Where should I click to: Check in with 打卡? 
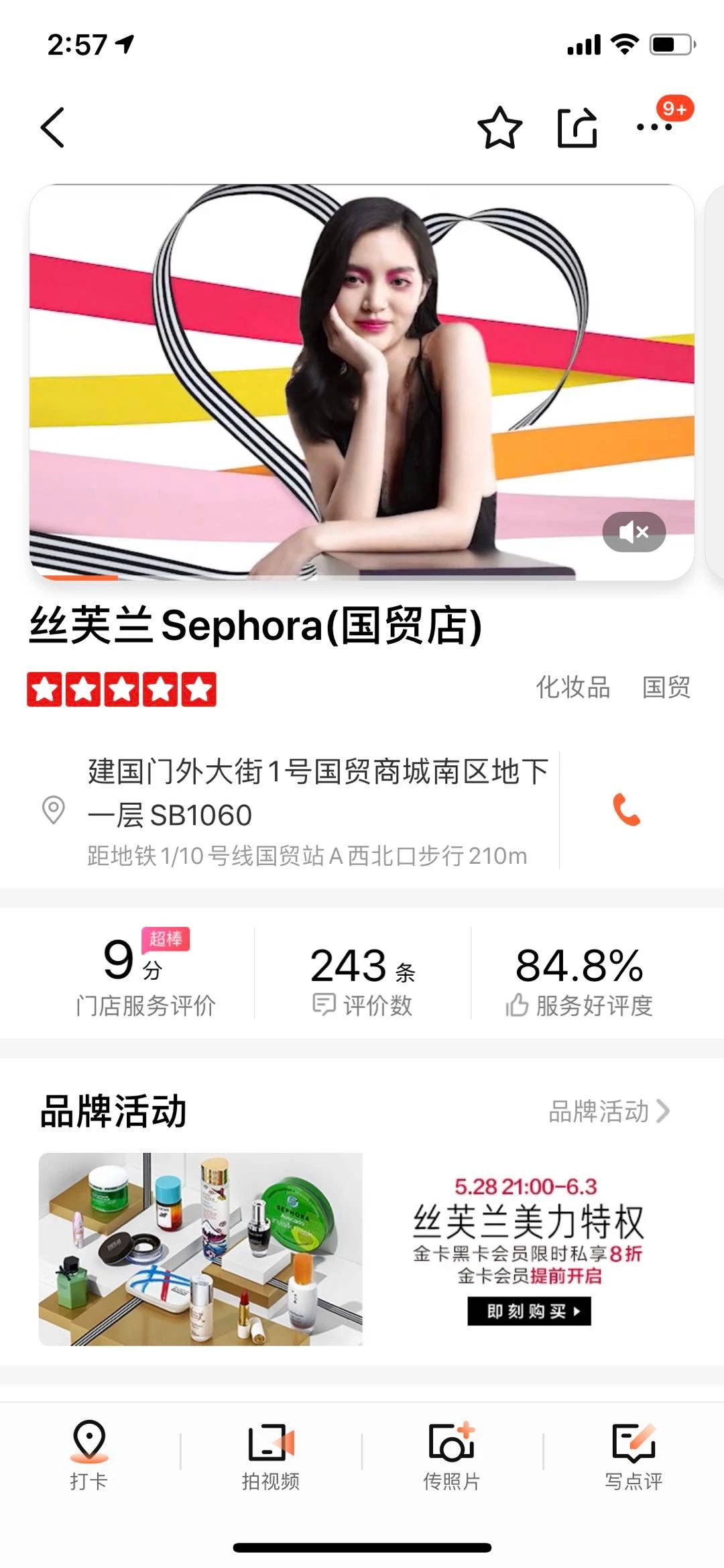[x=89, y=1454]
